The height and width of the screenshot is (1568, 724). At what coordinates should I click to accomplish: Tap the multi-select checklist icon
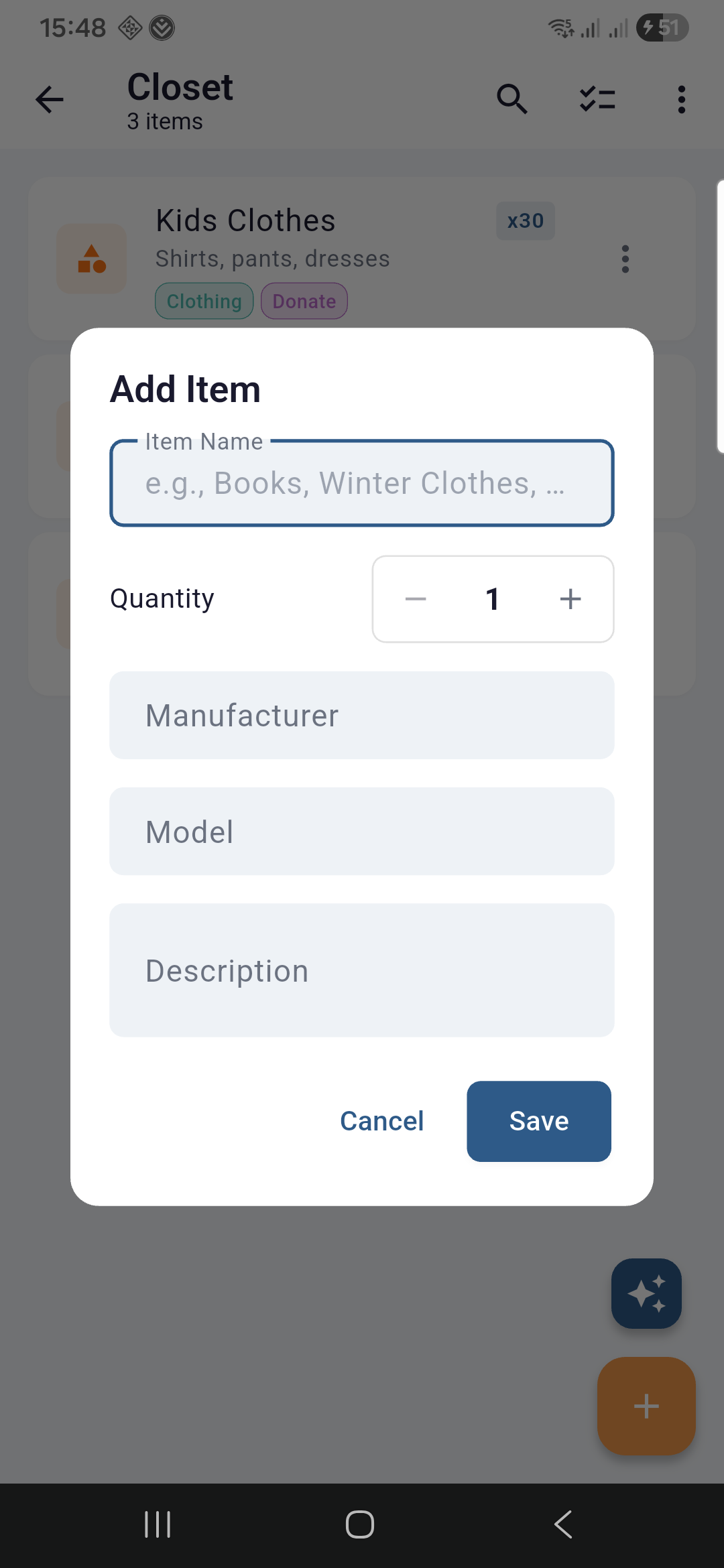pos(597,99)
